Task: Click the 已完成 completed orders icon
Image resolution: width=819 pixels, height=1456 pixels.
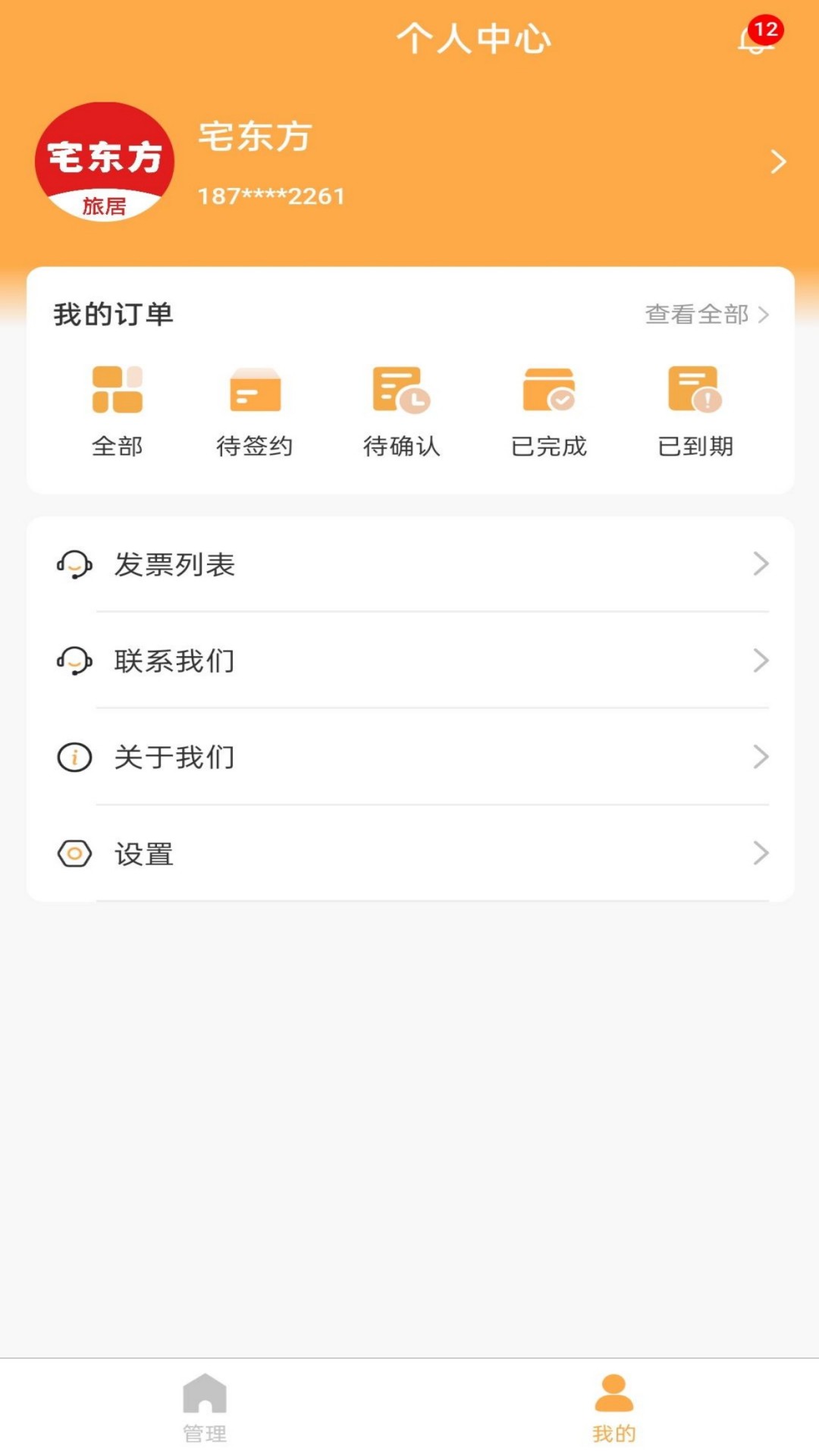Action: pyautogui.click(x=548, y=392)
